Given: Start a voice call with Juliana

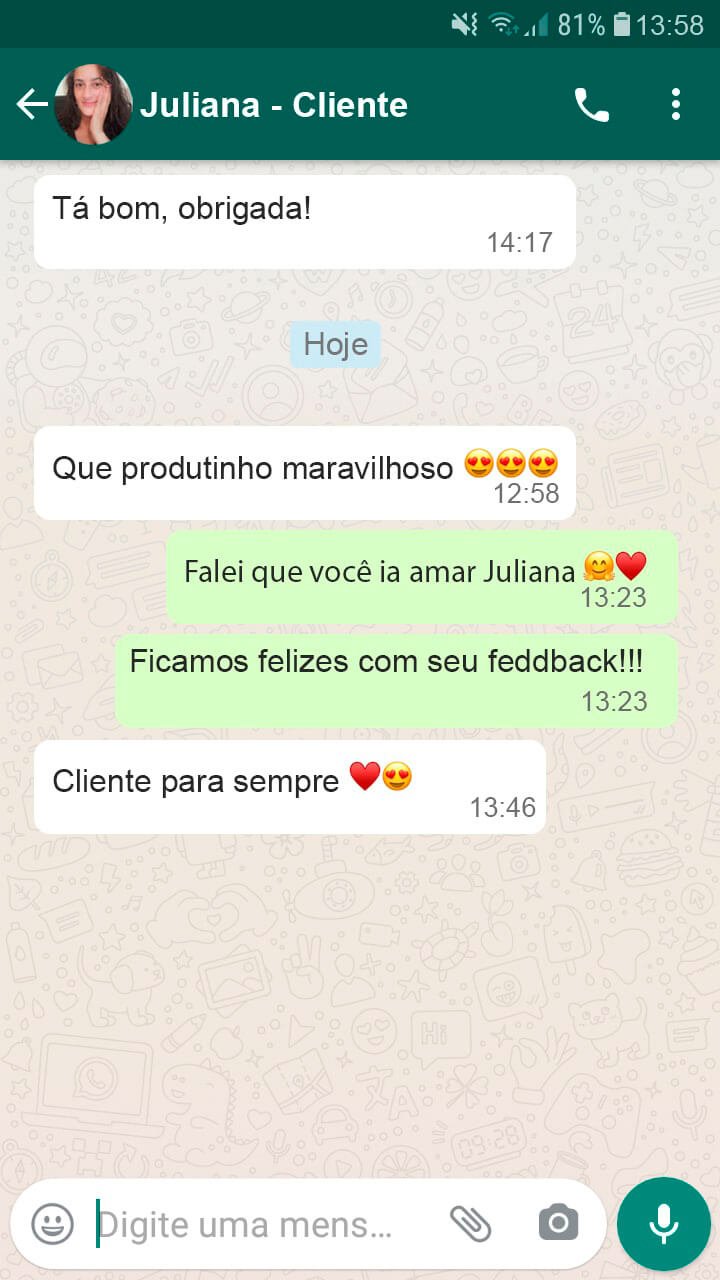Looking at the screenshot, I should pyautogui.click(x=591, y=105).
